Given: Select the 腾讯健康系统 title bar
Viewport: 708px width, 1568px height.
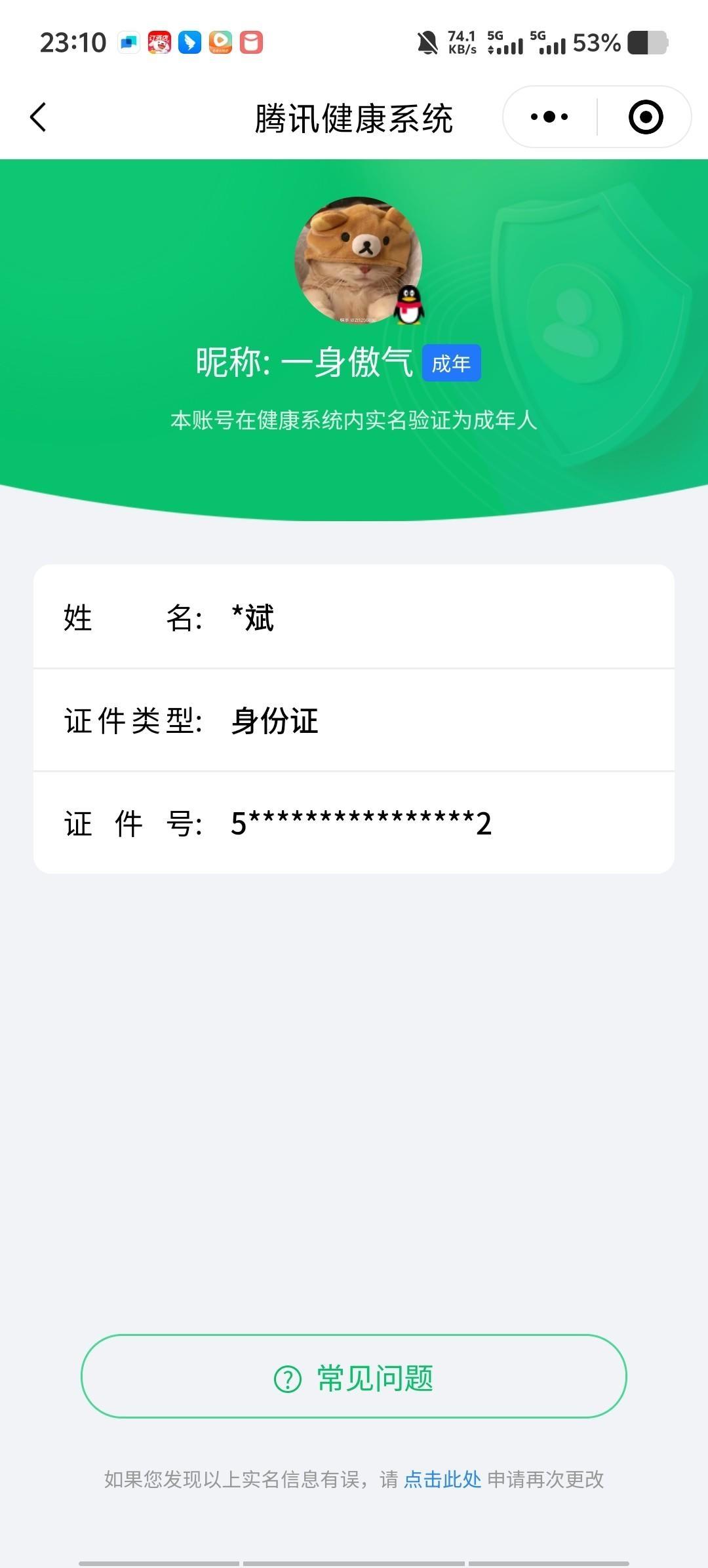Looking at the screenshot, I should [354, 116].
